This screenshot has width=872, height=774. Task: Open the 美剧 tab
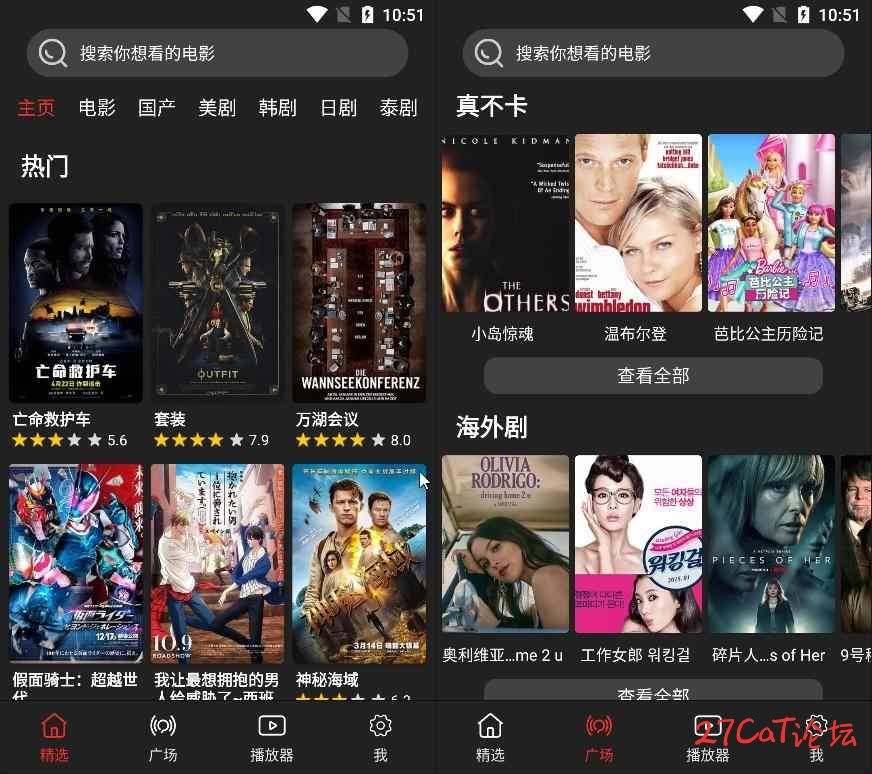[217, 108]
